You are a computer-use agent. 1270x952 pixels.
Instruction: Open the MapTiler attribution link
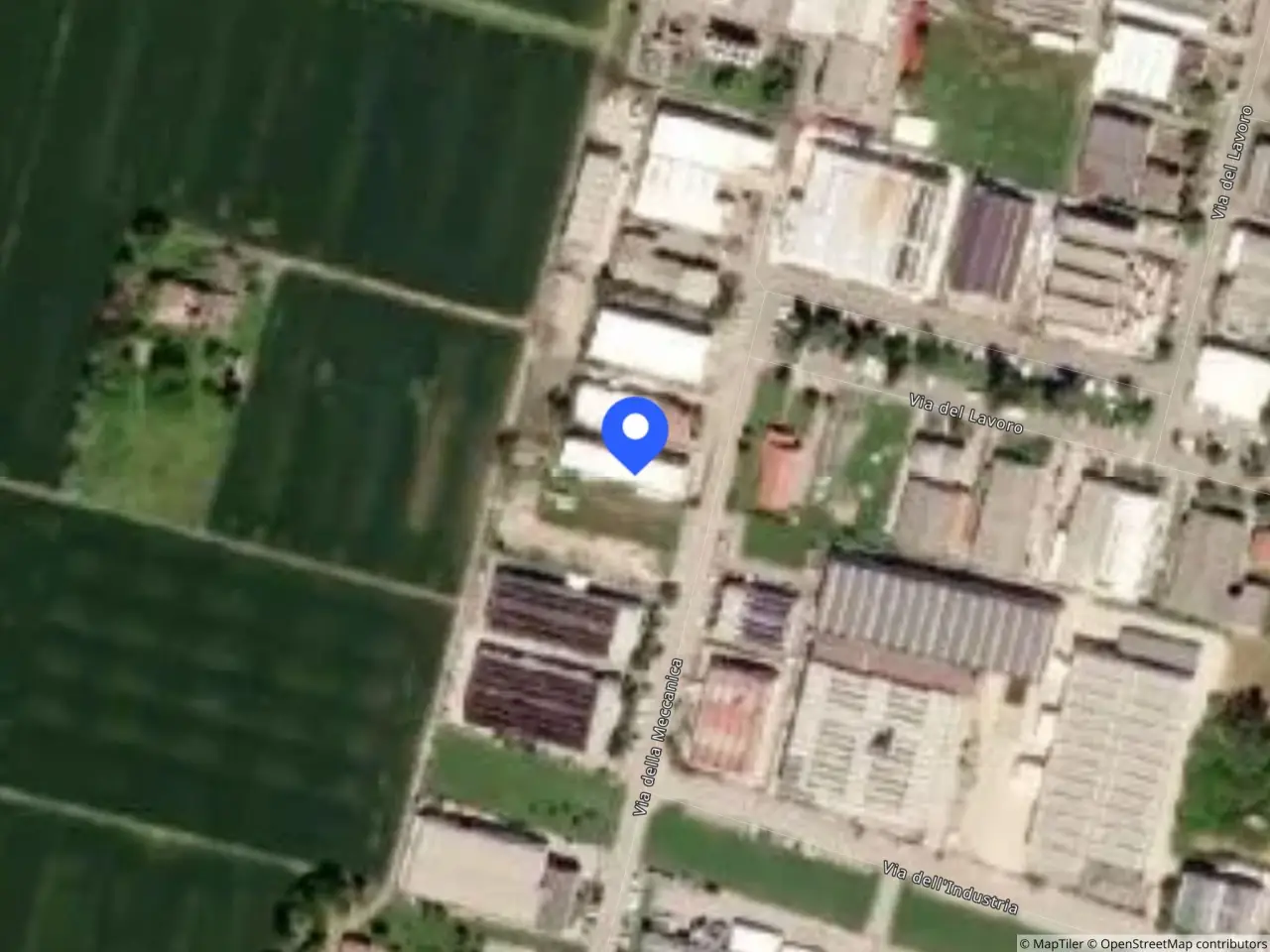pyautogui.click(x=1051, y=943)
